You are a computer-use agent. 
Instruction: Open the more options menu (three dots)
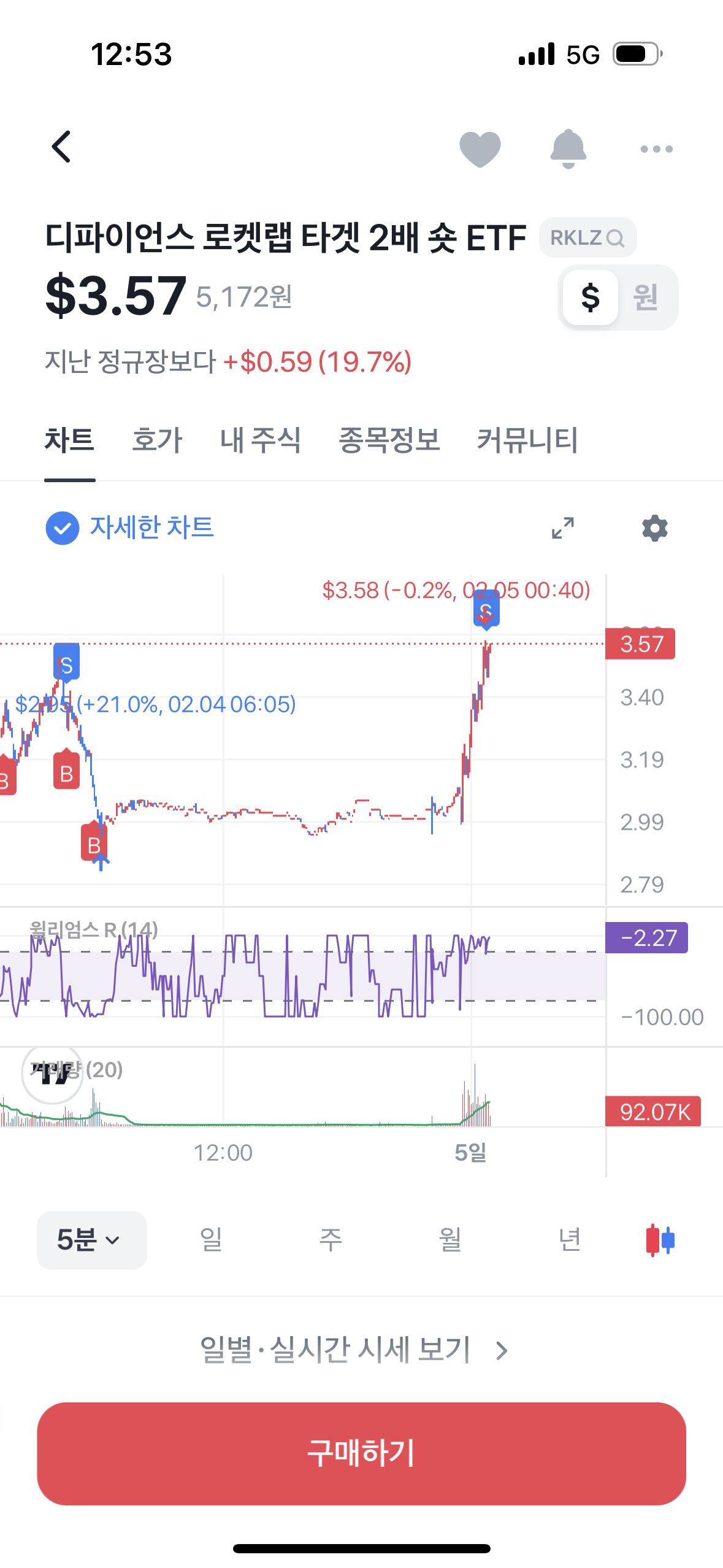(x=656, y=148)
